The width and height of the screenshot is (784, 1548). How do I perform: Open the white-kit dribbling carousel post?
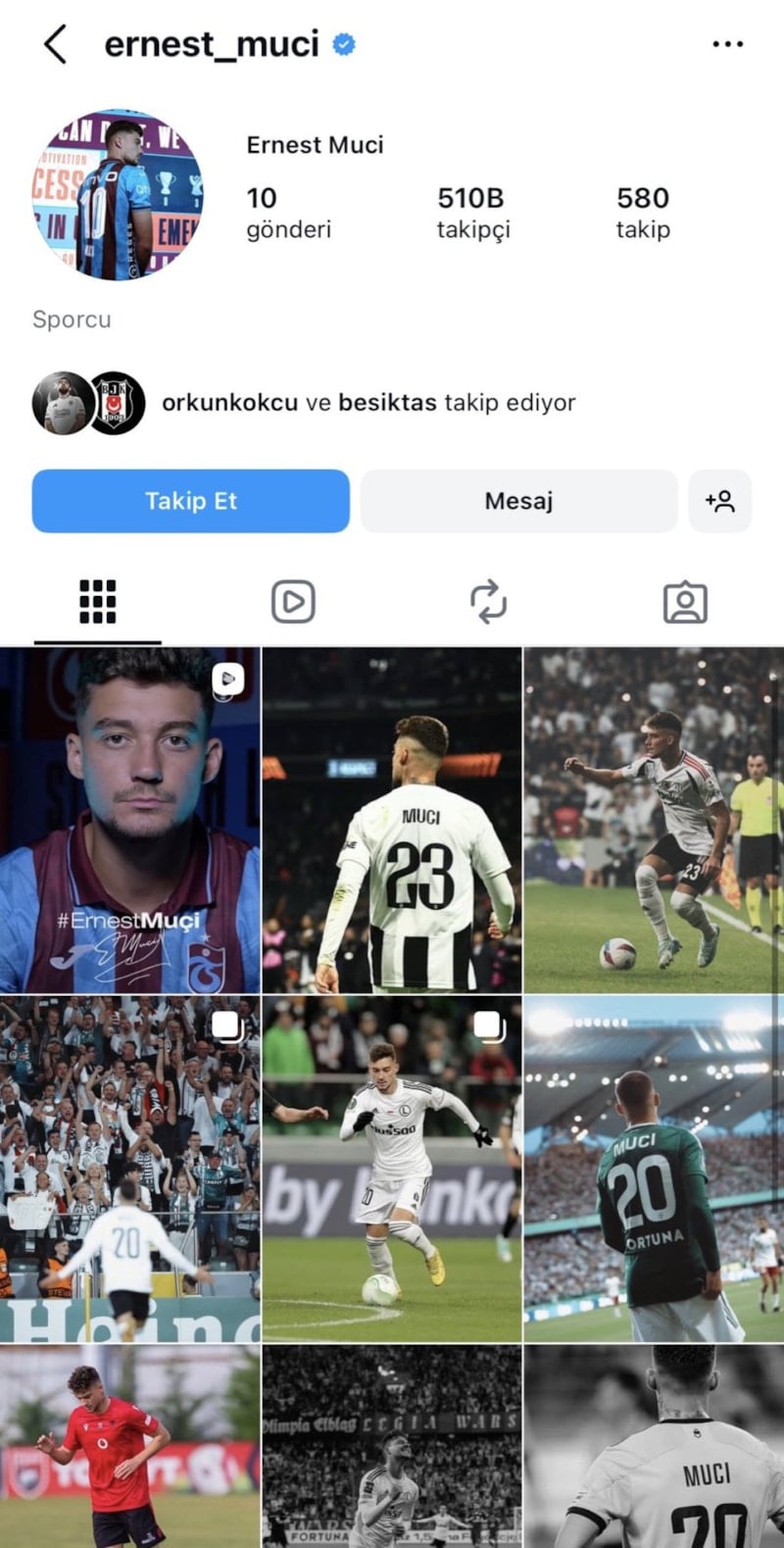(x=392, y=1169)
